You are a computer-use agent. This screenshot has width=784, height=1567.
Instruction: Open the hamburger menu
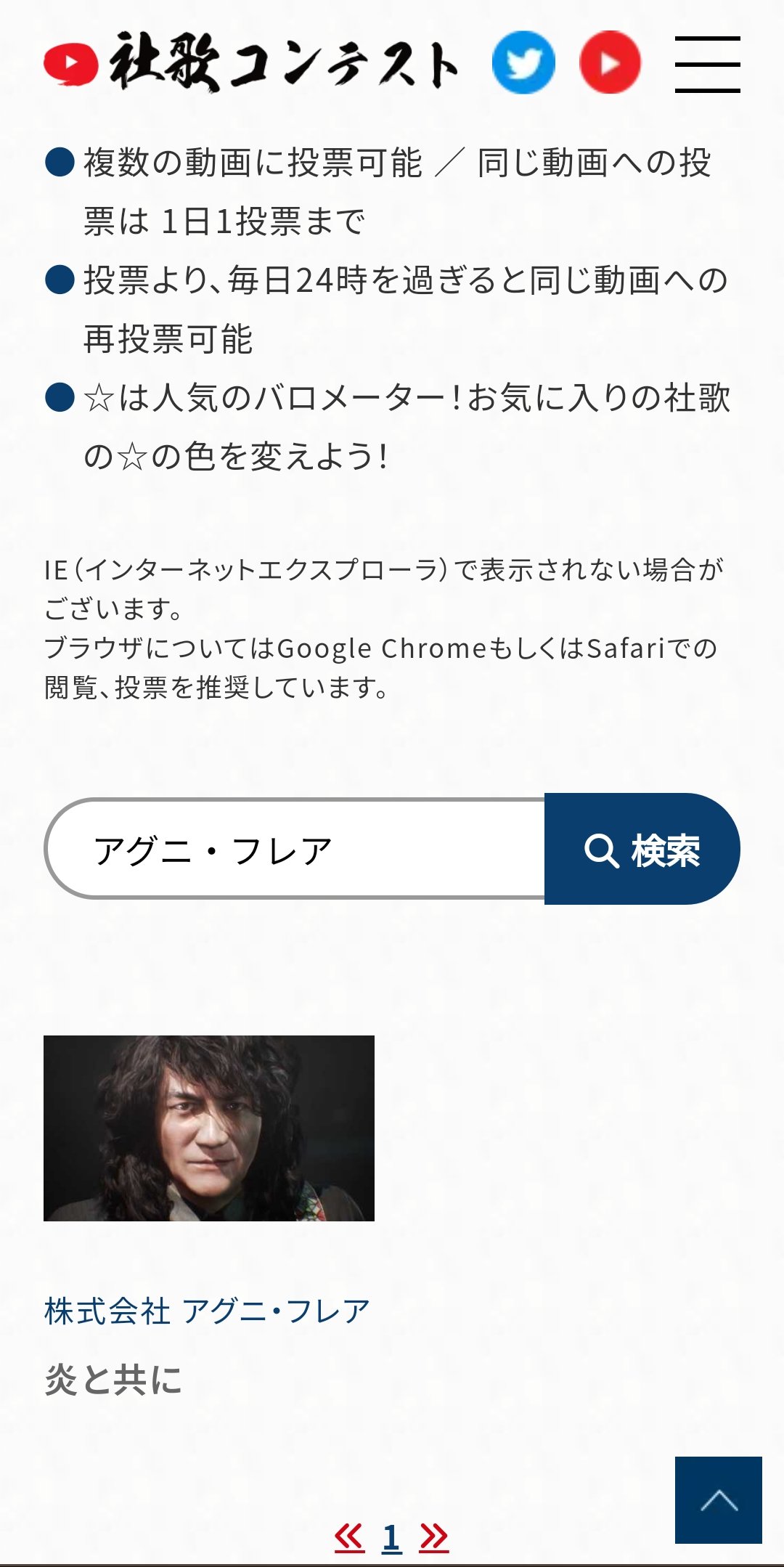pos(707,64)
